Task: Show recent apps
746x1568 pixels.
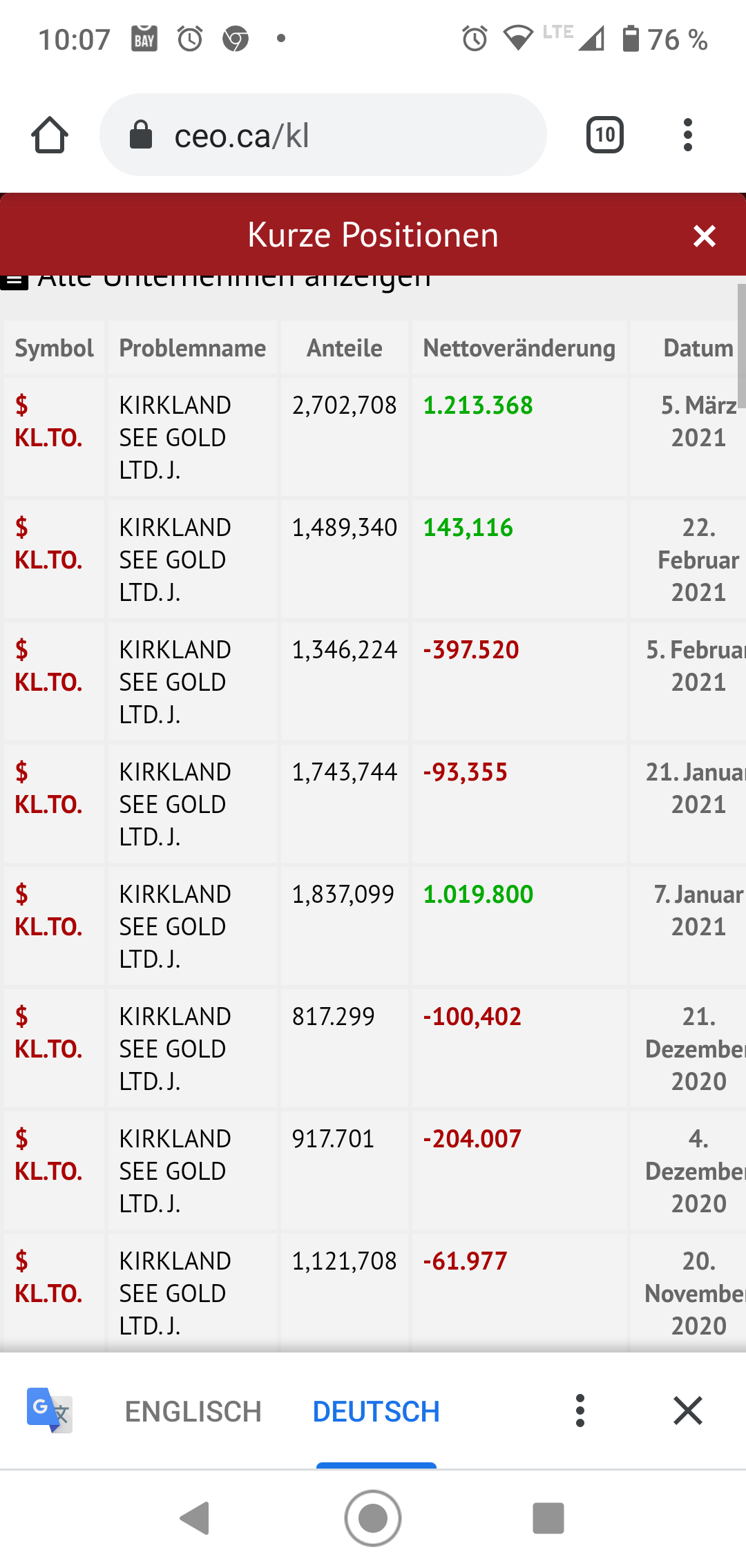Action: point(548,1518)
